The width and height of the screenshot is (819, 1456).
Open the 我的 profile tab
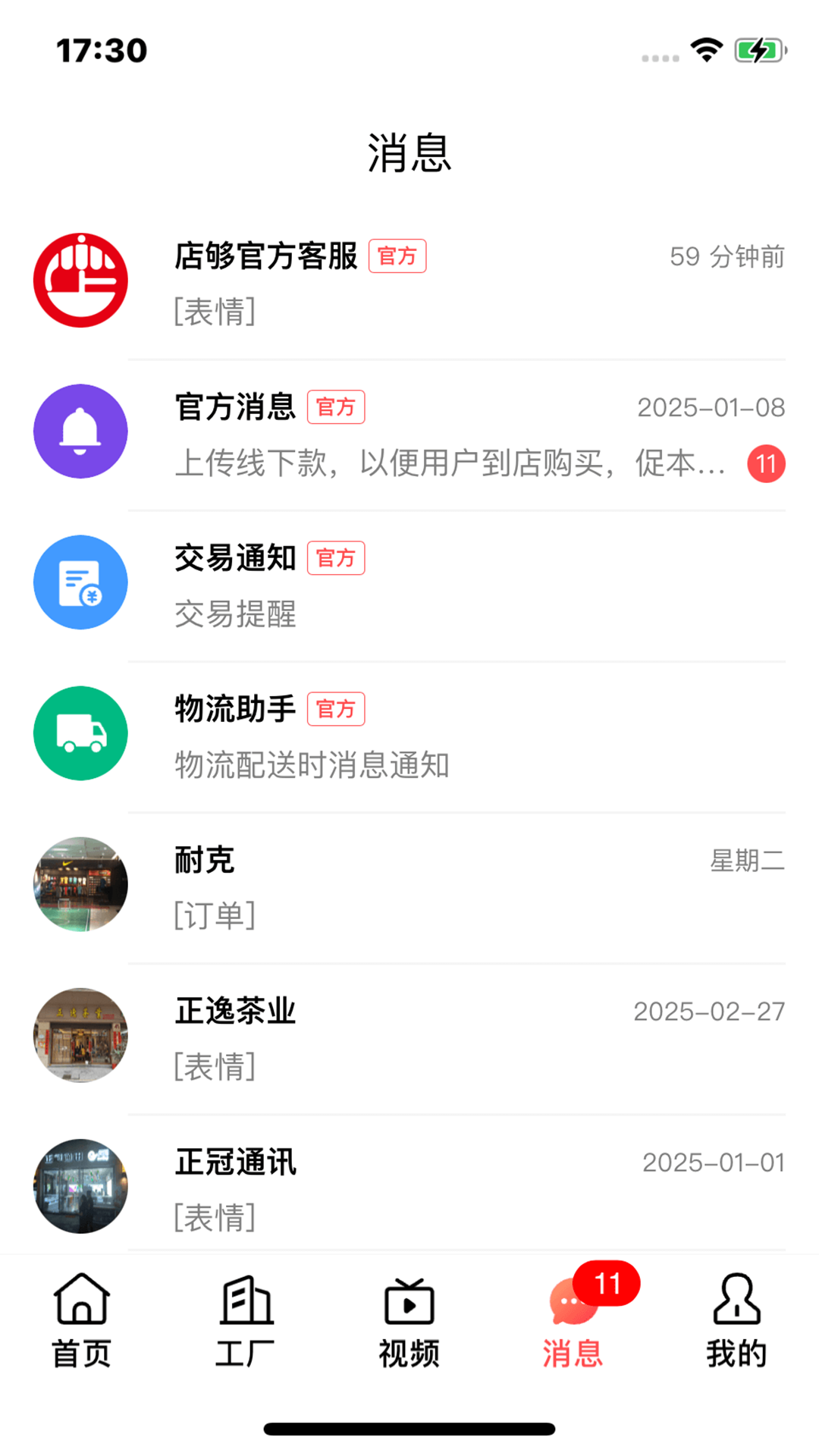736,1320
